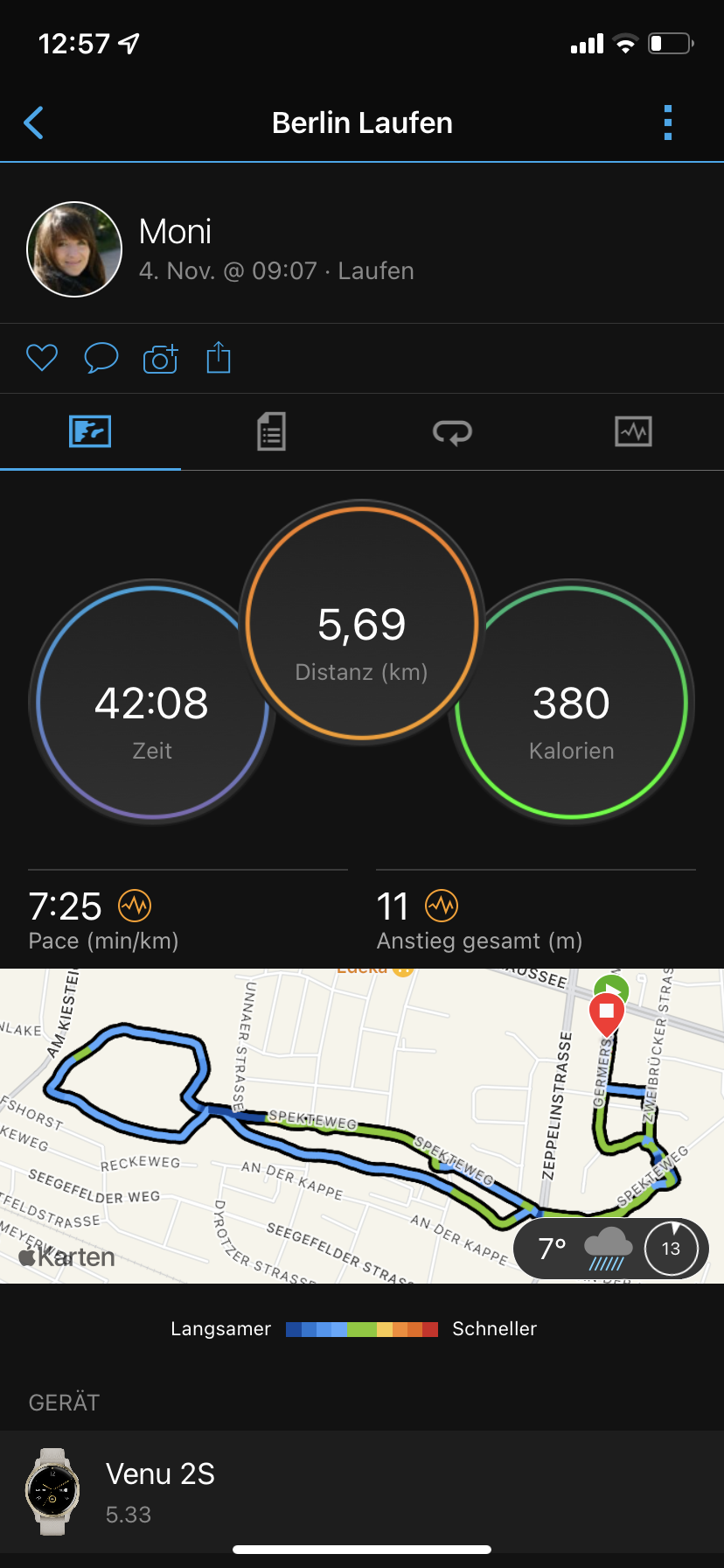This screenshot has height=1568, width=724.
Task: Add a photo to the activity
Action: pos(160,359)
